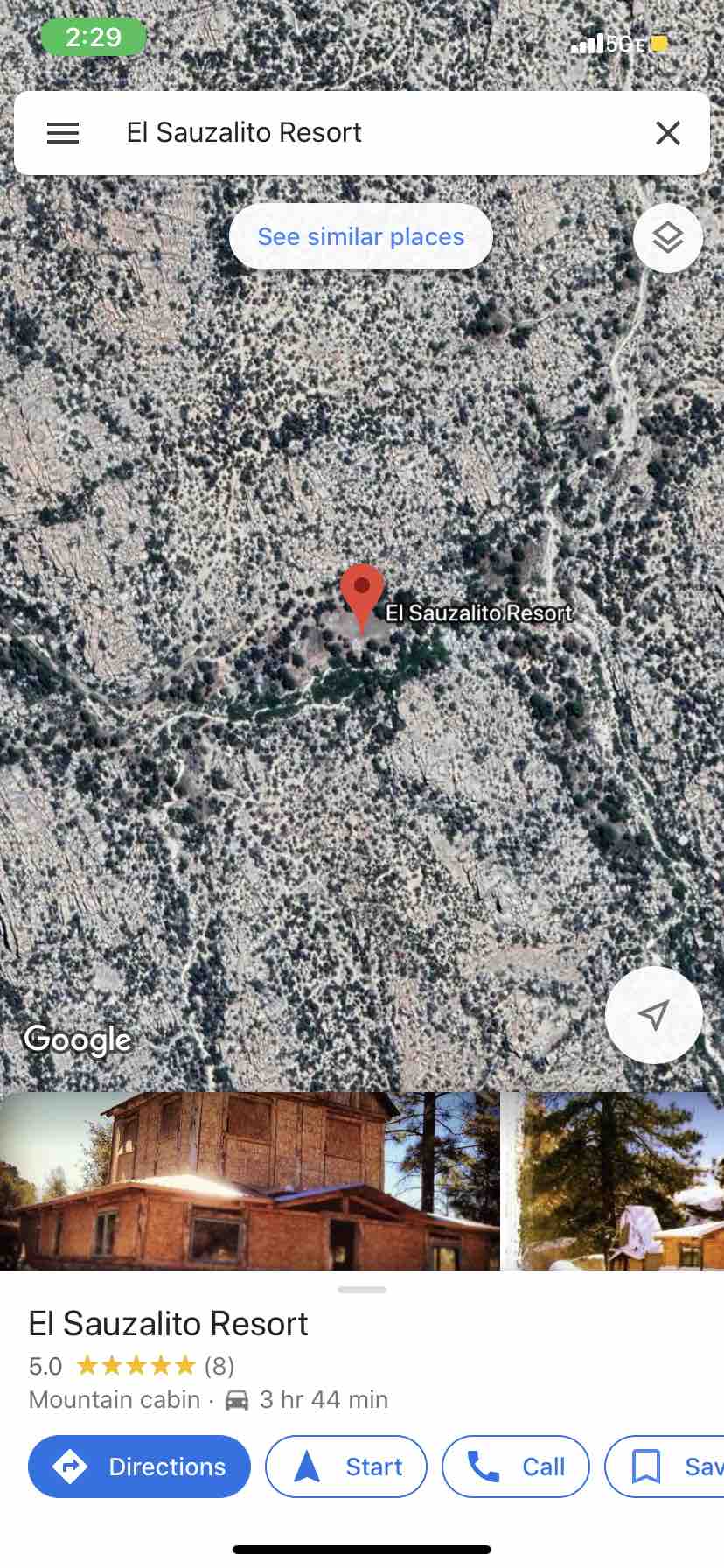Expand the place details sheet handle
Image resolution: width=724 pixels, height=1568 pixels.
click(x=362, y=1290)
